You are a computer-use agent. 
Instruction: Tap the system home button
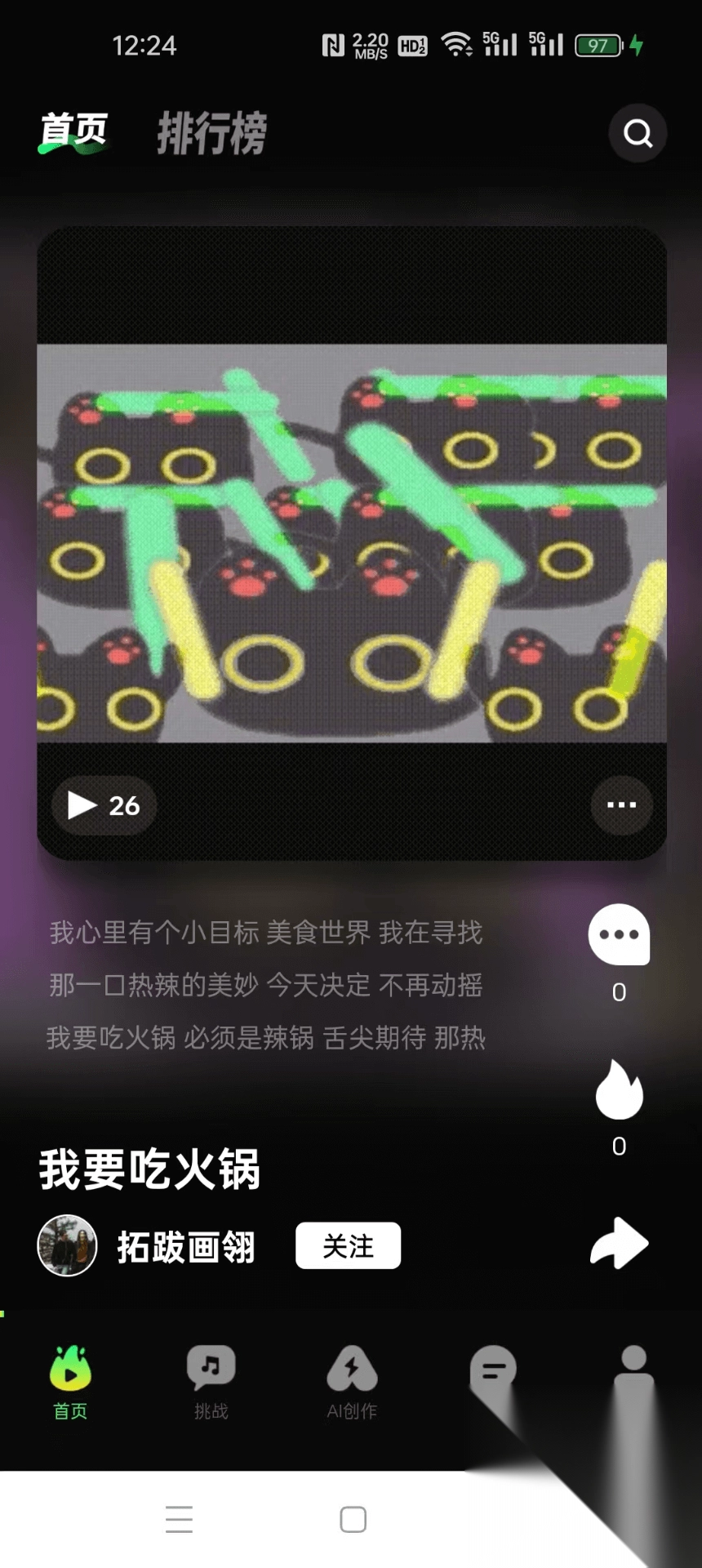coord(353,1520)
